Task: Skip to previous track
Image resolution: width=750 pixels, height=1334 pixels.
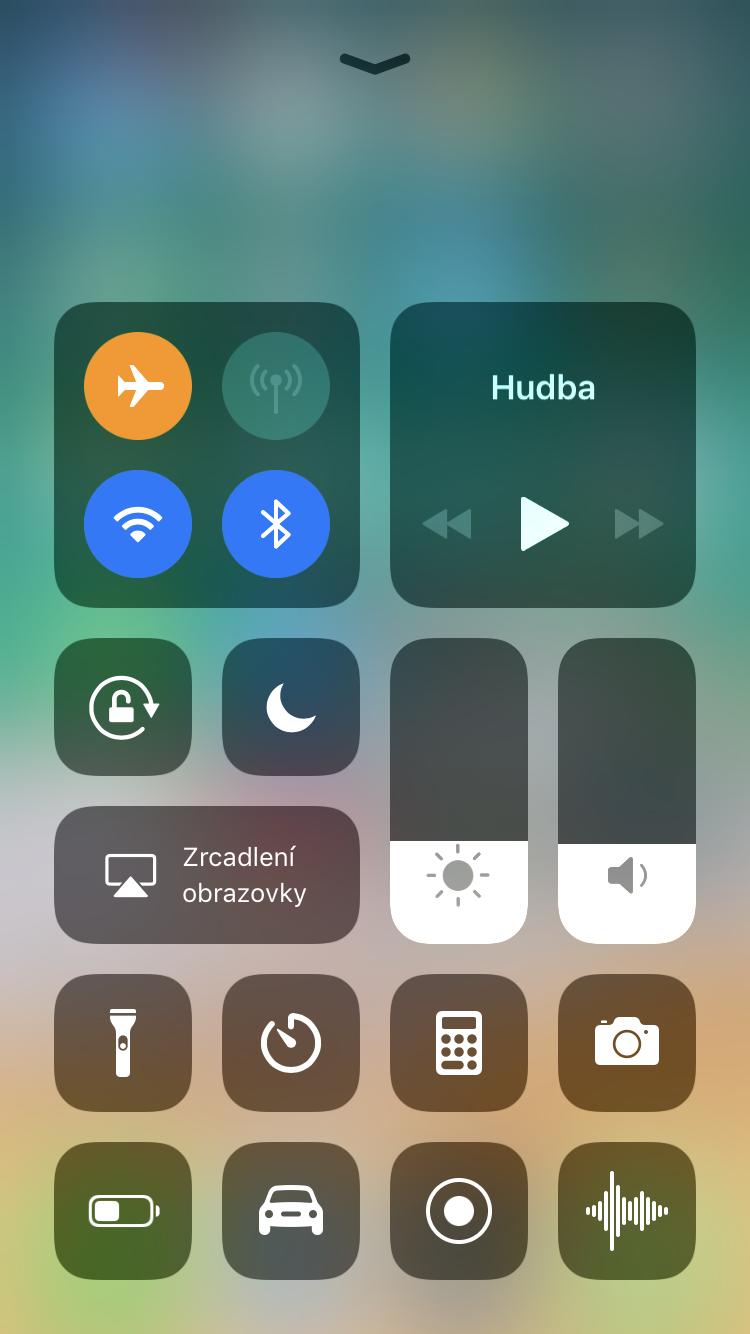Action: tap(446, 524)
